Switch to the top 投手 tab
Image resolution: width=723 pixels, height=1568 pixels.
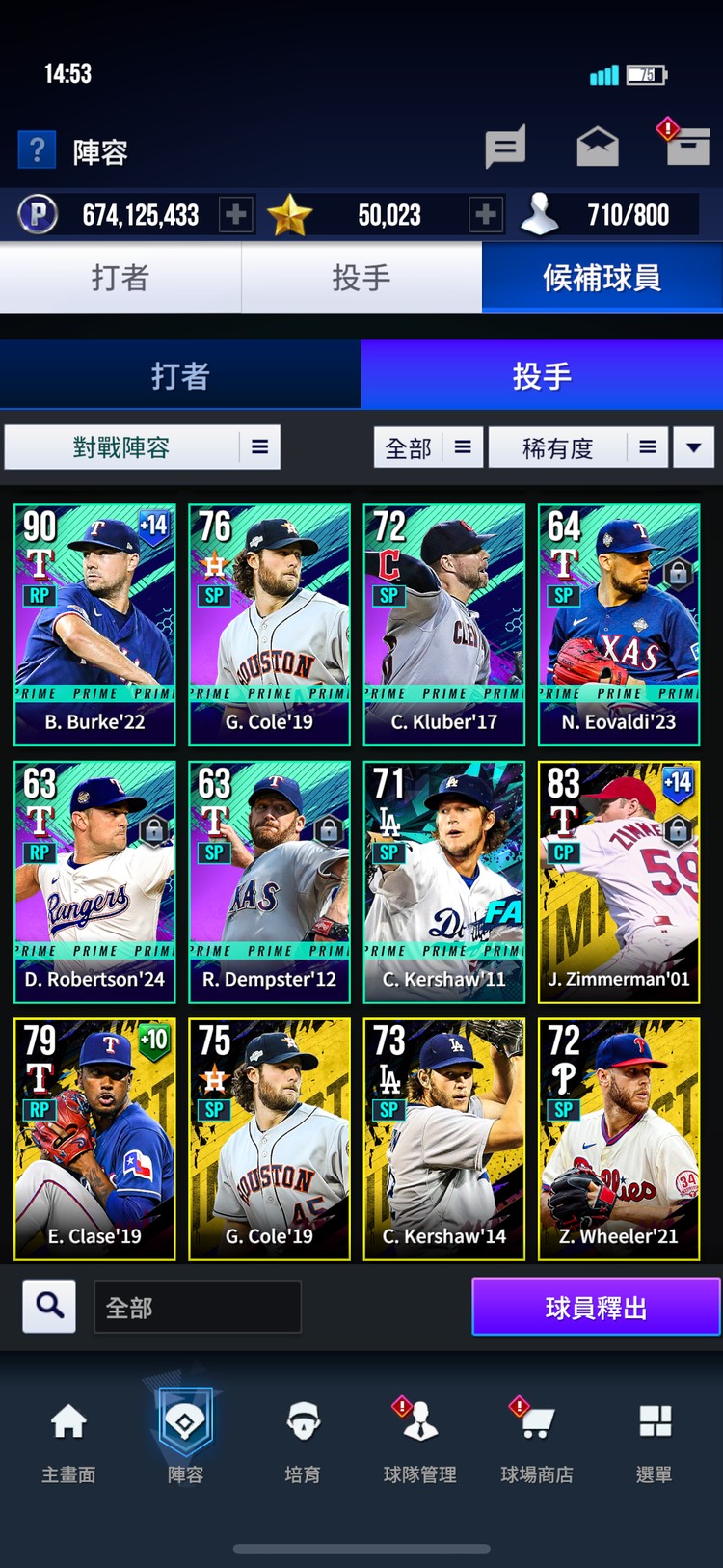point(361,278)
